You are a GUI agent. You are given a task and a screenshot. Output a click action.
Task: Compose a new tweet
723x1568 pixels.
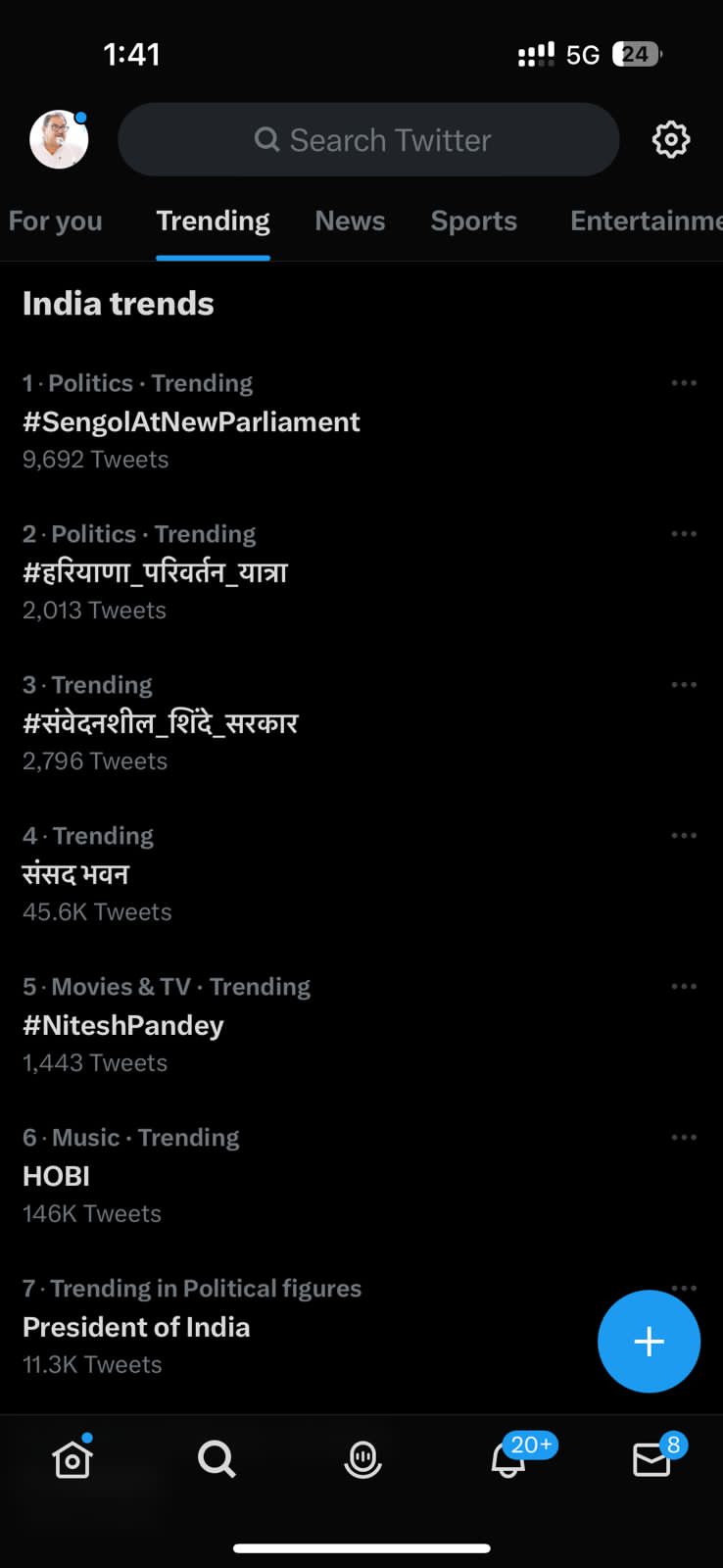click(x=649, y=1341)
